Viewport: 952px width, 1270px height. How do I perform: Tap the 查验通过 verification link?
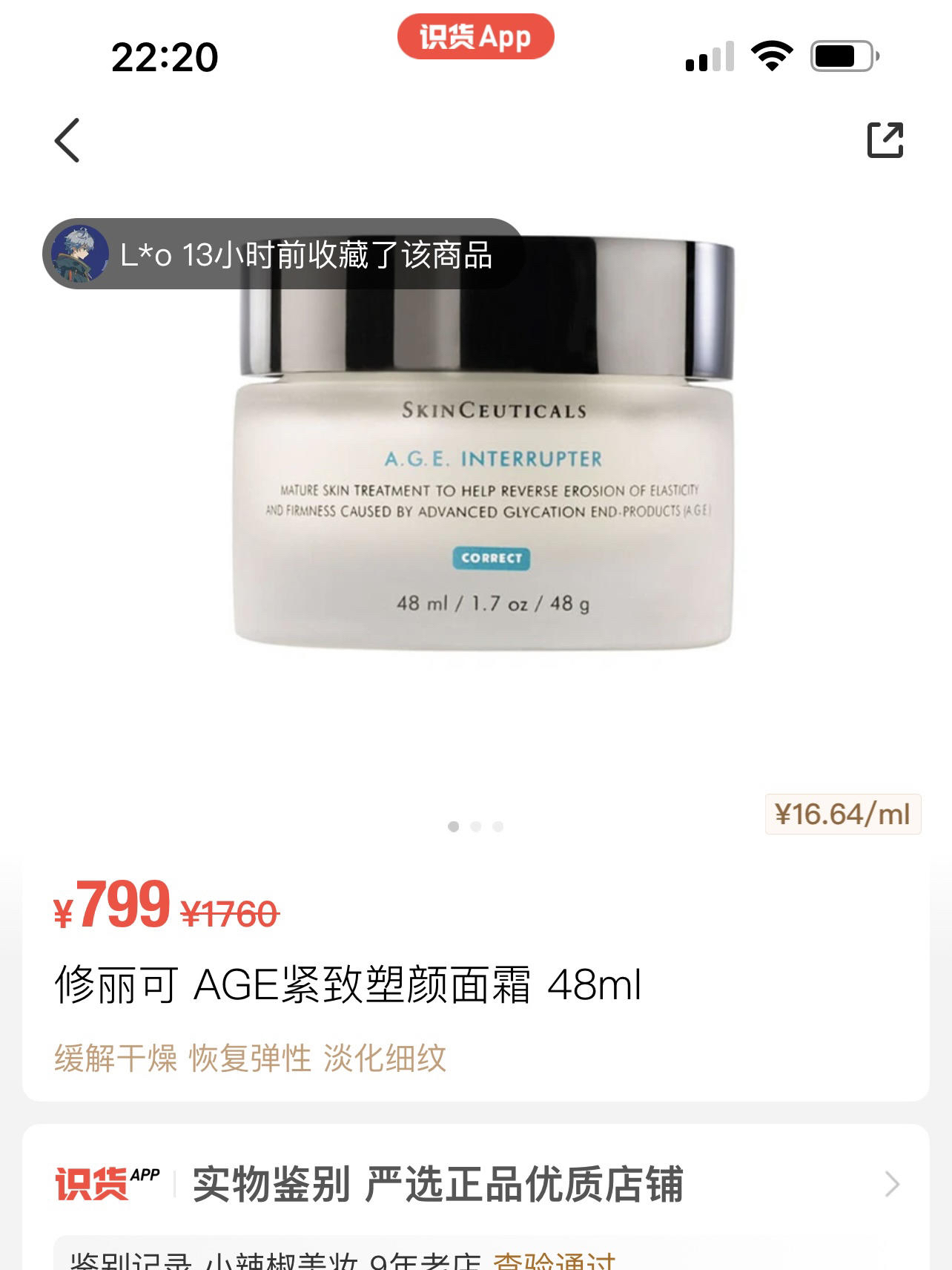(x=554, y=1260)
